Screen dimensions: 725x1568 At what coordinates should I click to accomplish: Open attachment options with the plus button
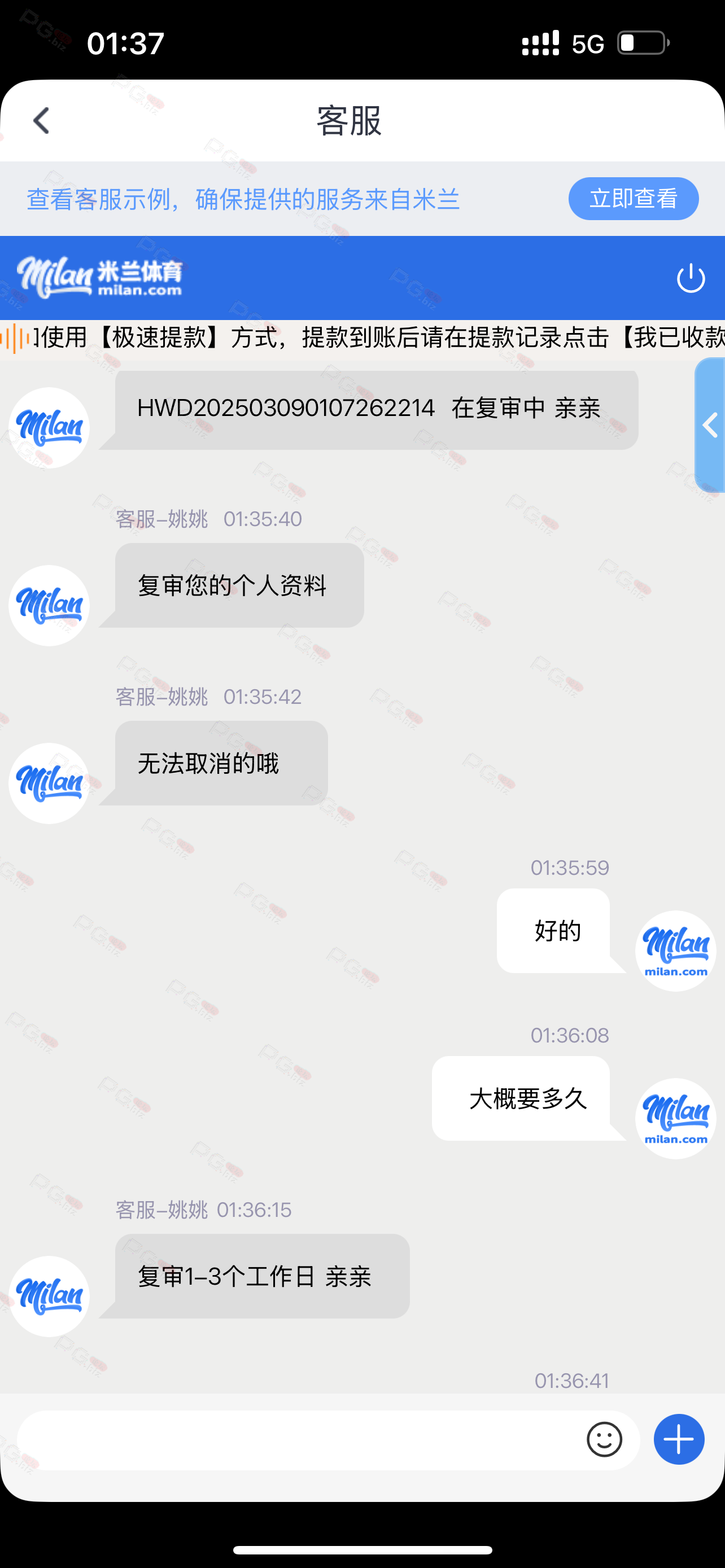679,1439
